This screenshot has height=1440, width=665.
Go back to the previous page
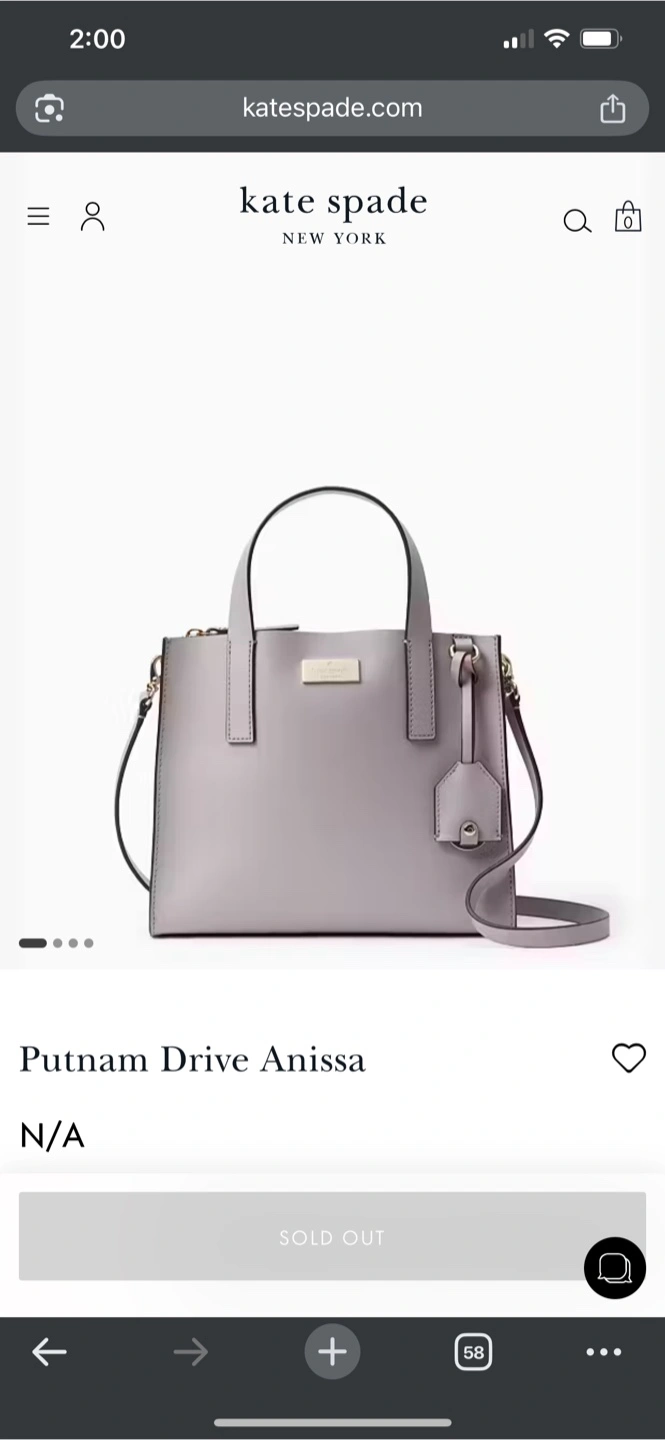click(x=49, y=1353)
